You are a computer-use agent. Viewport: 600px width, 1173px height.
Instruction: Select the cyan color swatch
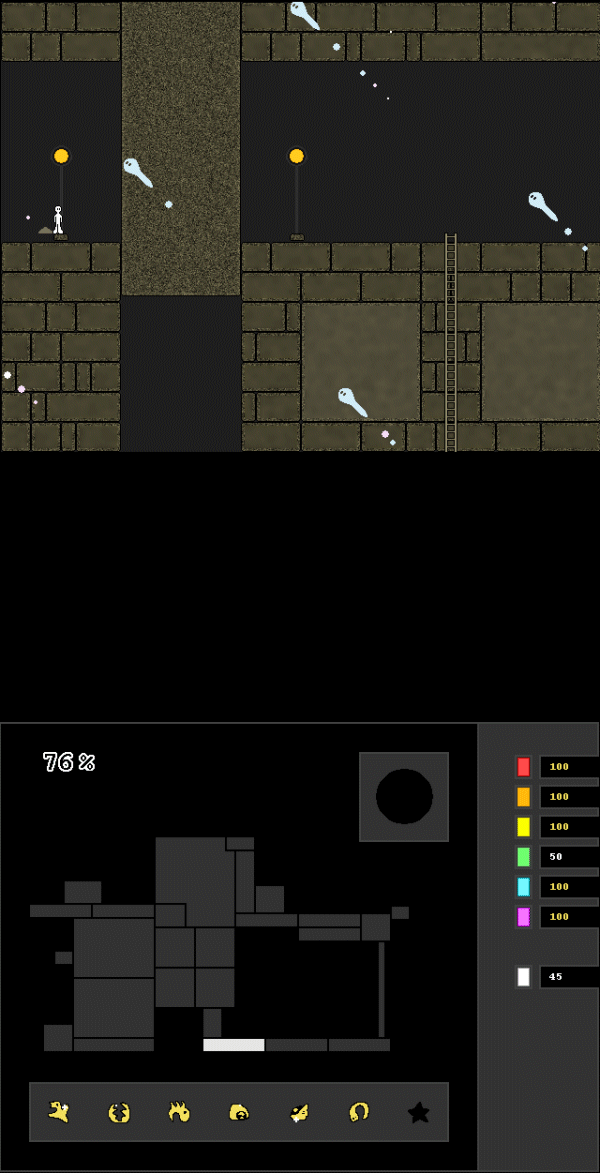pyautogui.click(x=523, y=887)
